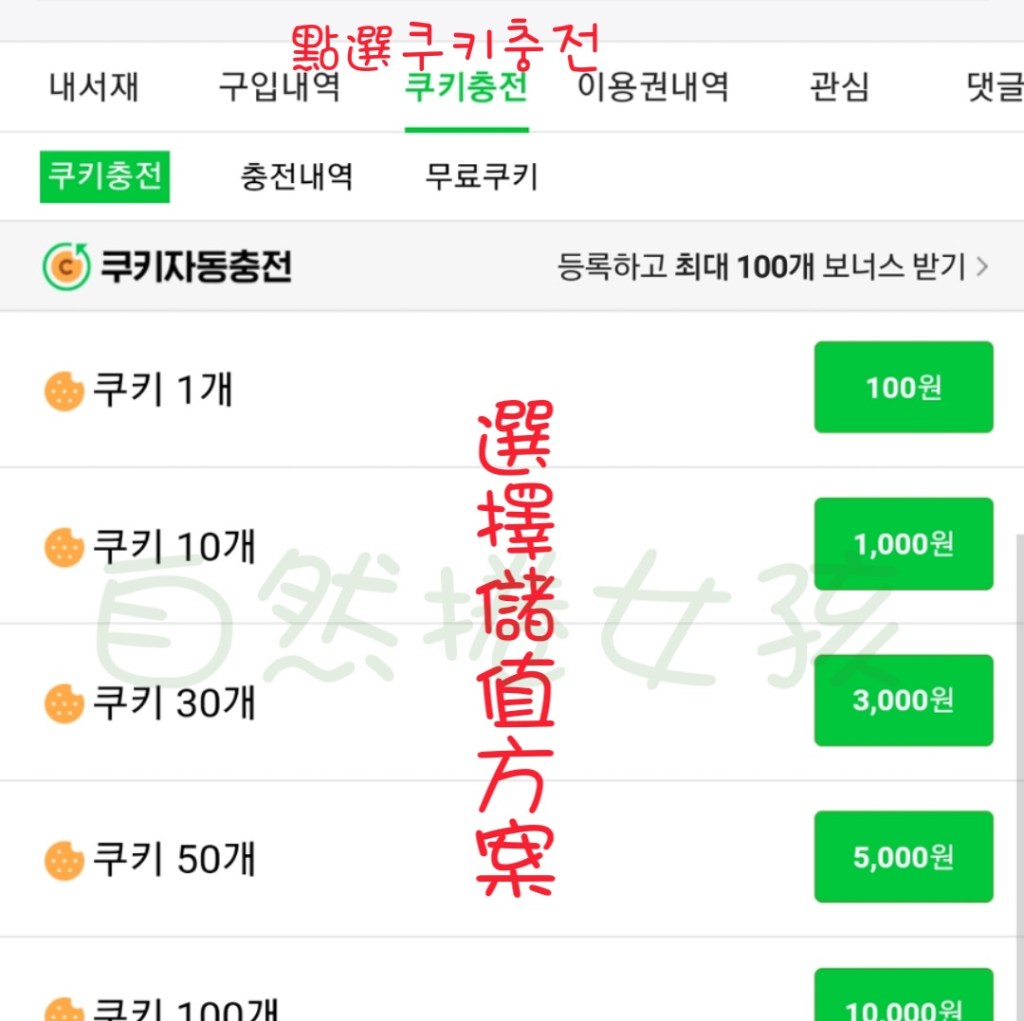This screenshot has width=1024, height=1021.
Task: Select the 쿠키충전 sub-tab
Action: click(105, 177)
